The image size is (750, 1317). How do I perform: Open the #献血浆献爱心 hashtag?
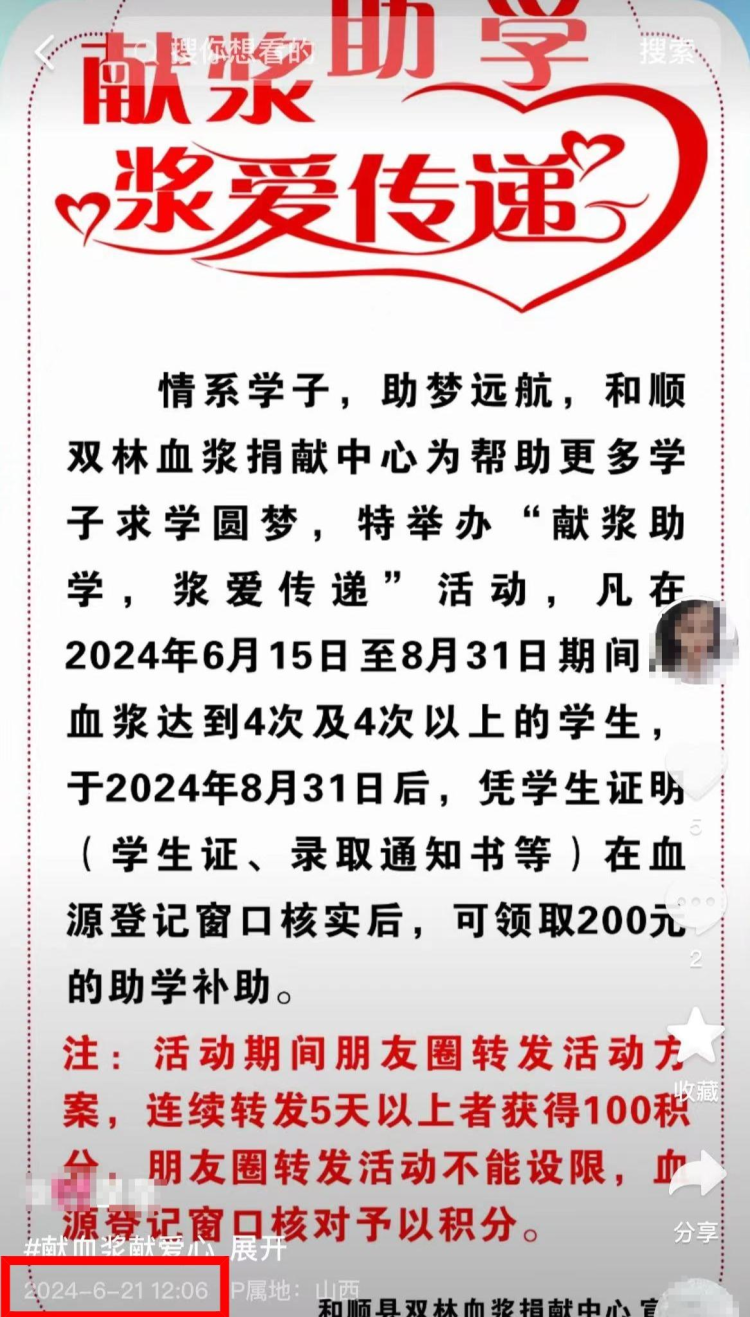[x=120, y=1248]
